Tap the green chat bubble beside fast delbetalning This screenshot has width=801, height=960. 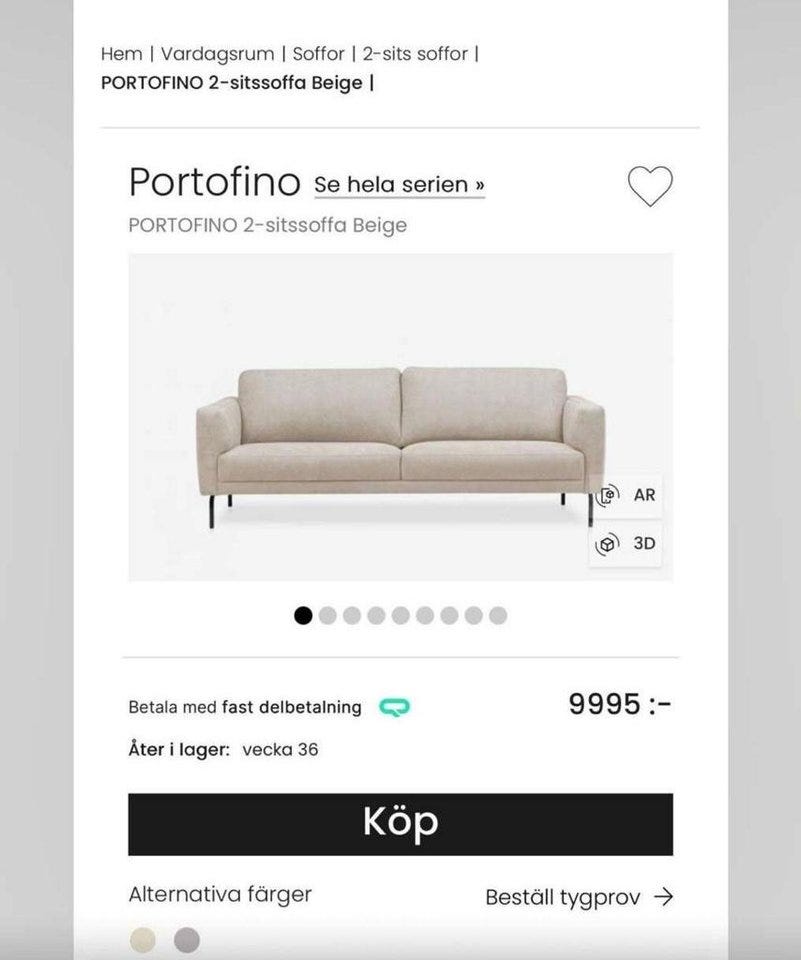395,706
